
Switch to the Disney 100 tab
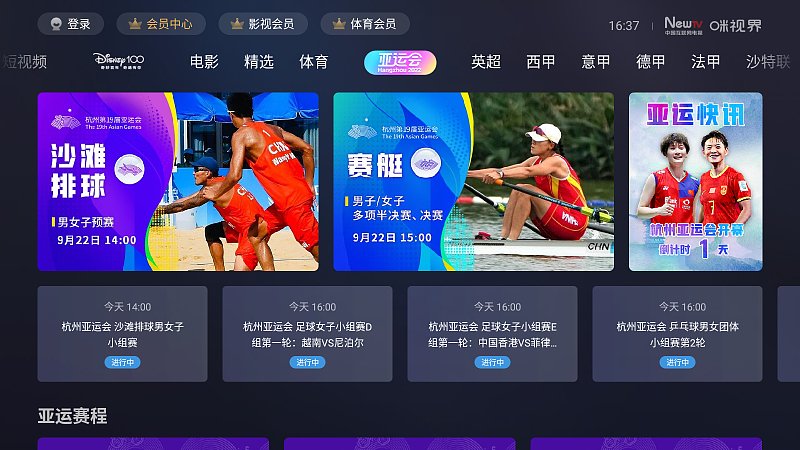(119, 62)
